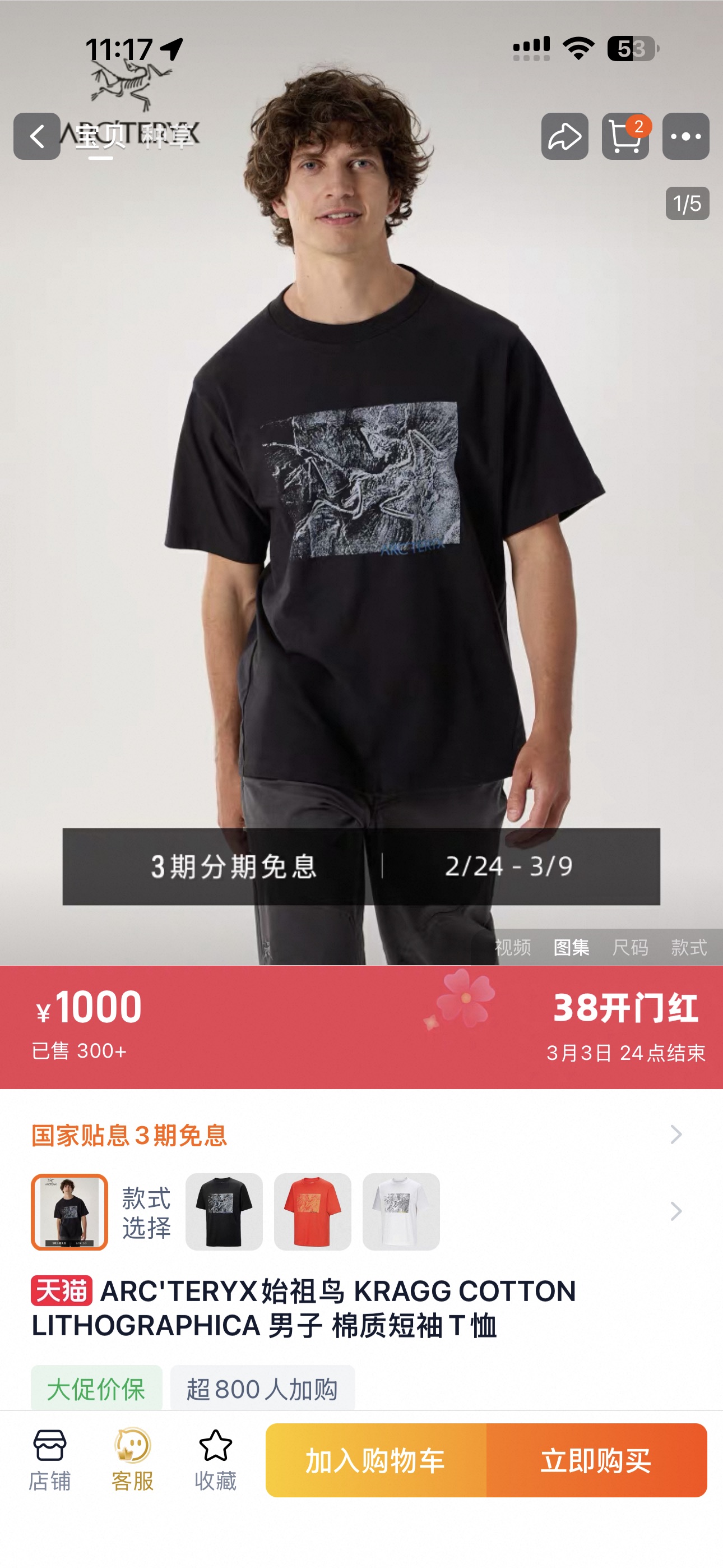
Task: Select the black T-shirt style thumbnail
Action: pos(224,1211)
